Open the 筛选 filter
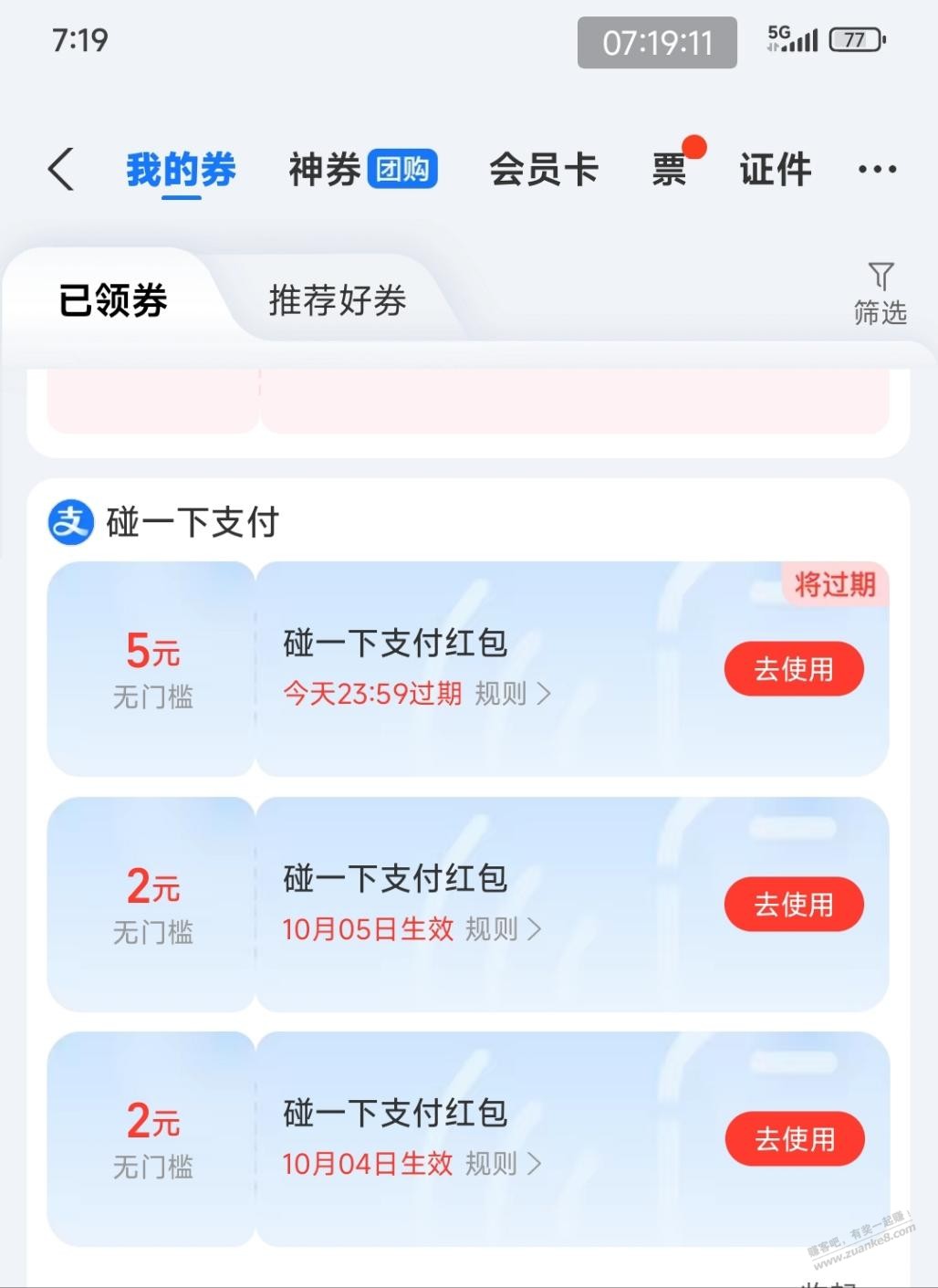Viewport: 938px width, 1288px height. 880,294
